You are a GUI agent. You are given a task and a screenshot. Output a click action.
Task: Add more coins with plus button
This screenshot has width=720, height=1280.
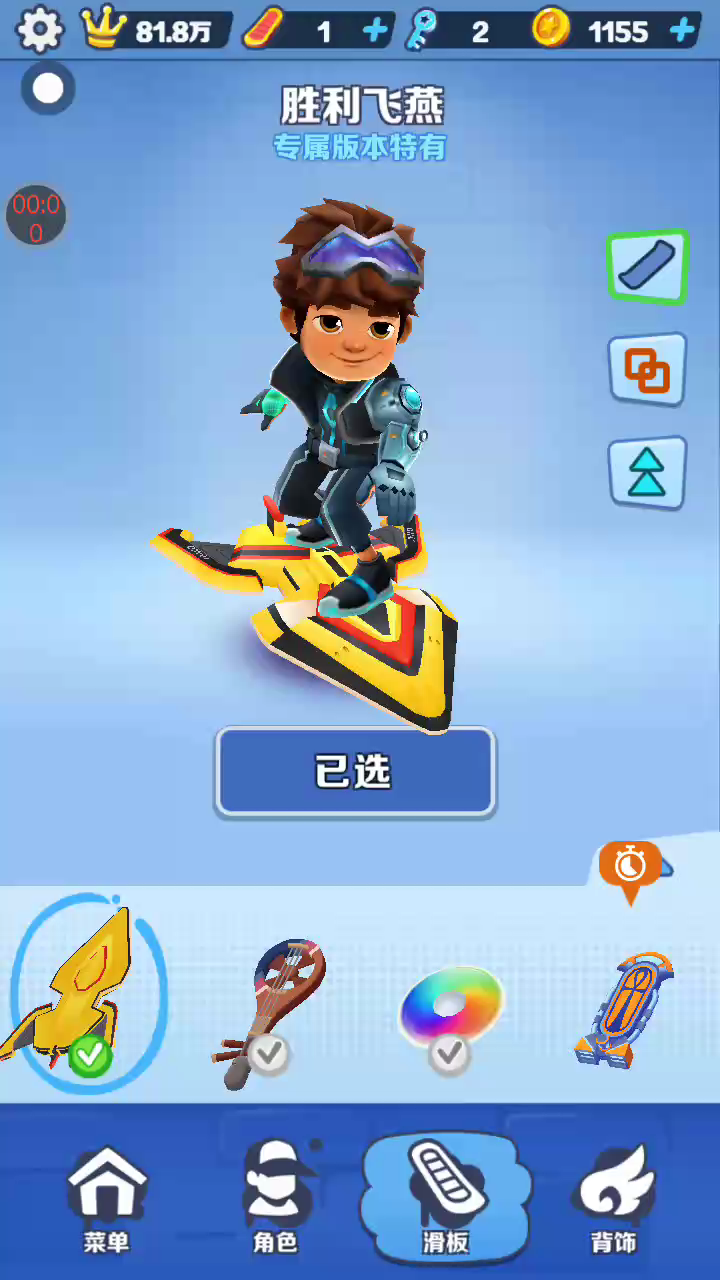tap(683, 31)
